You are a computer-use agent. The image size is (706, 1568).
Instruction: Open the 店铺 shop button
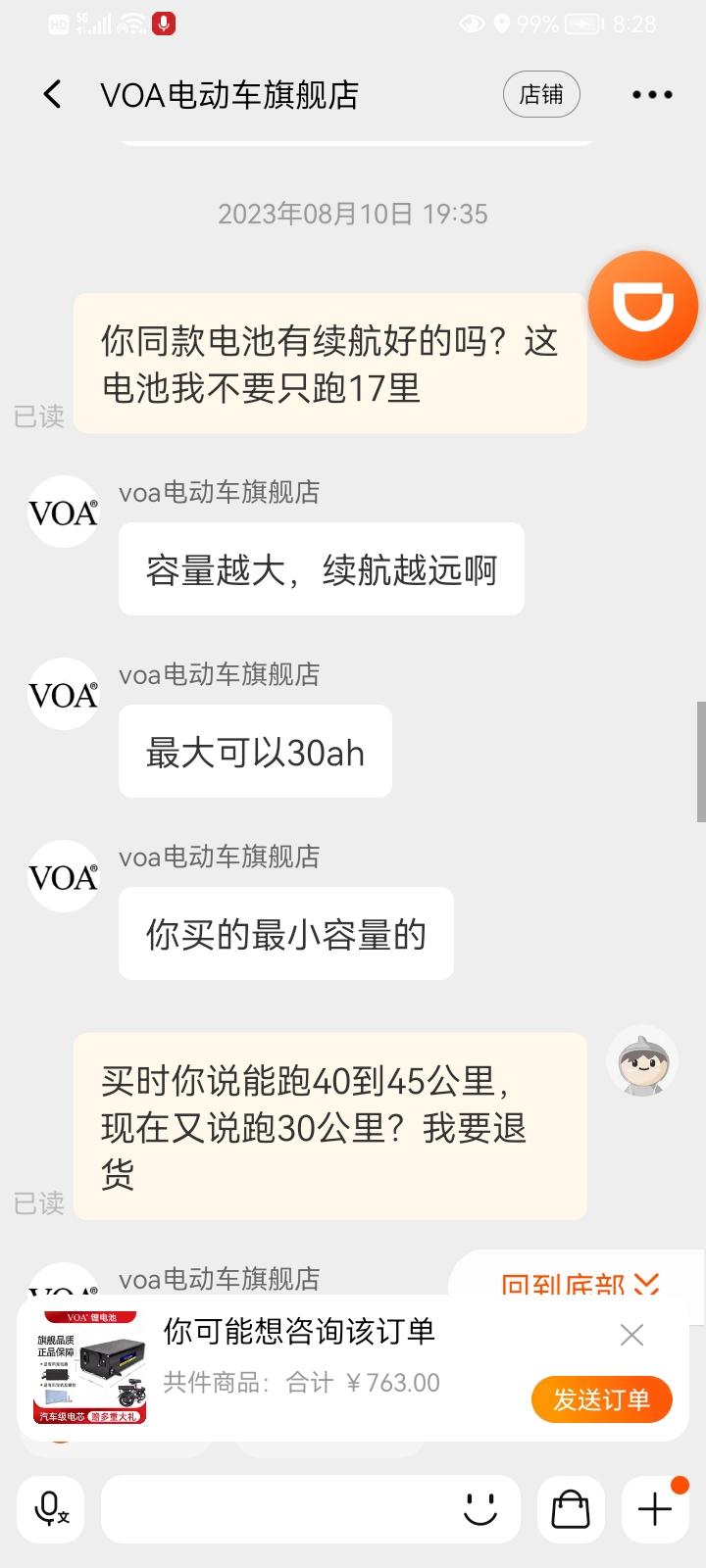pos(541,95)
